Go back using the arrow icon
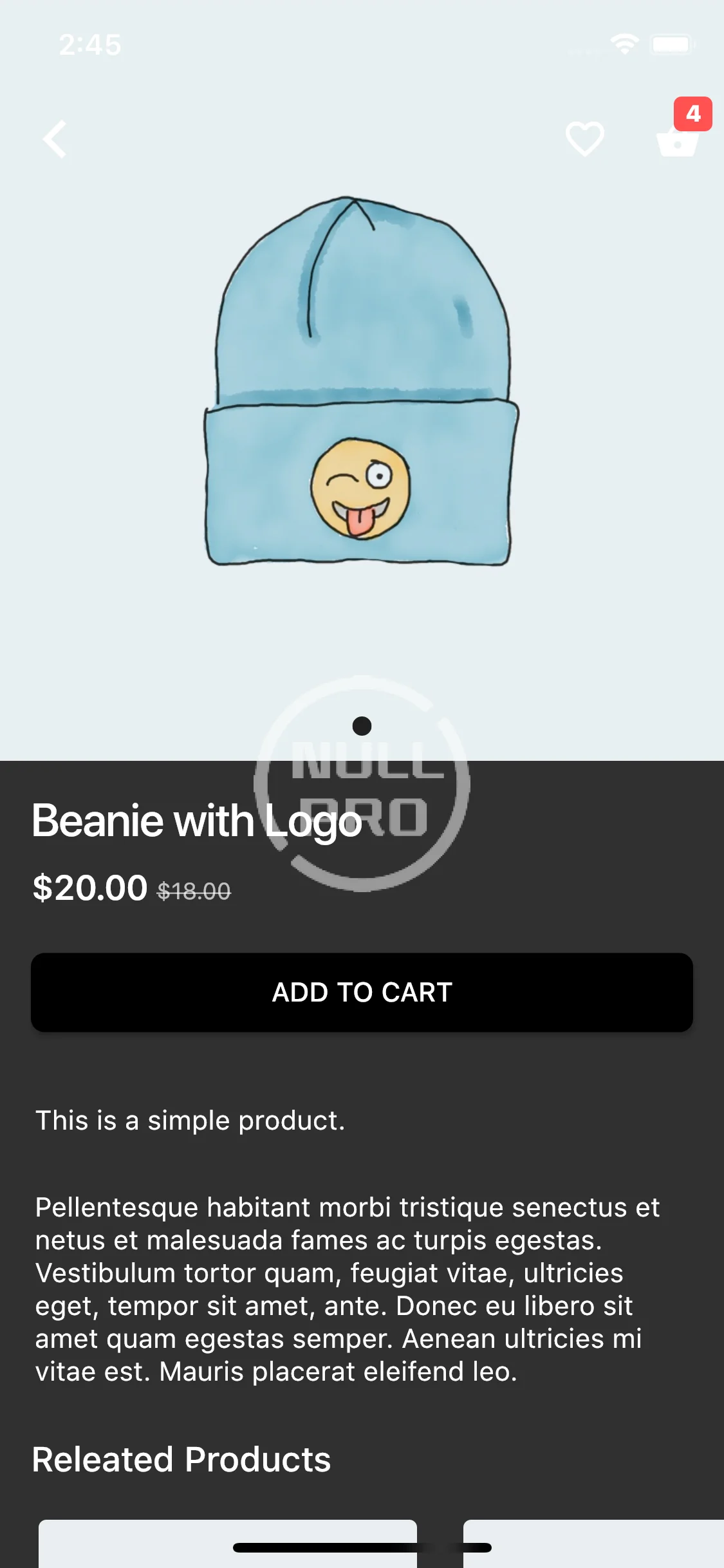Screen dimensions: 724x1568 click(55, 139)
